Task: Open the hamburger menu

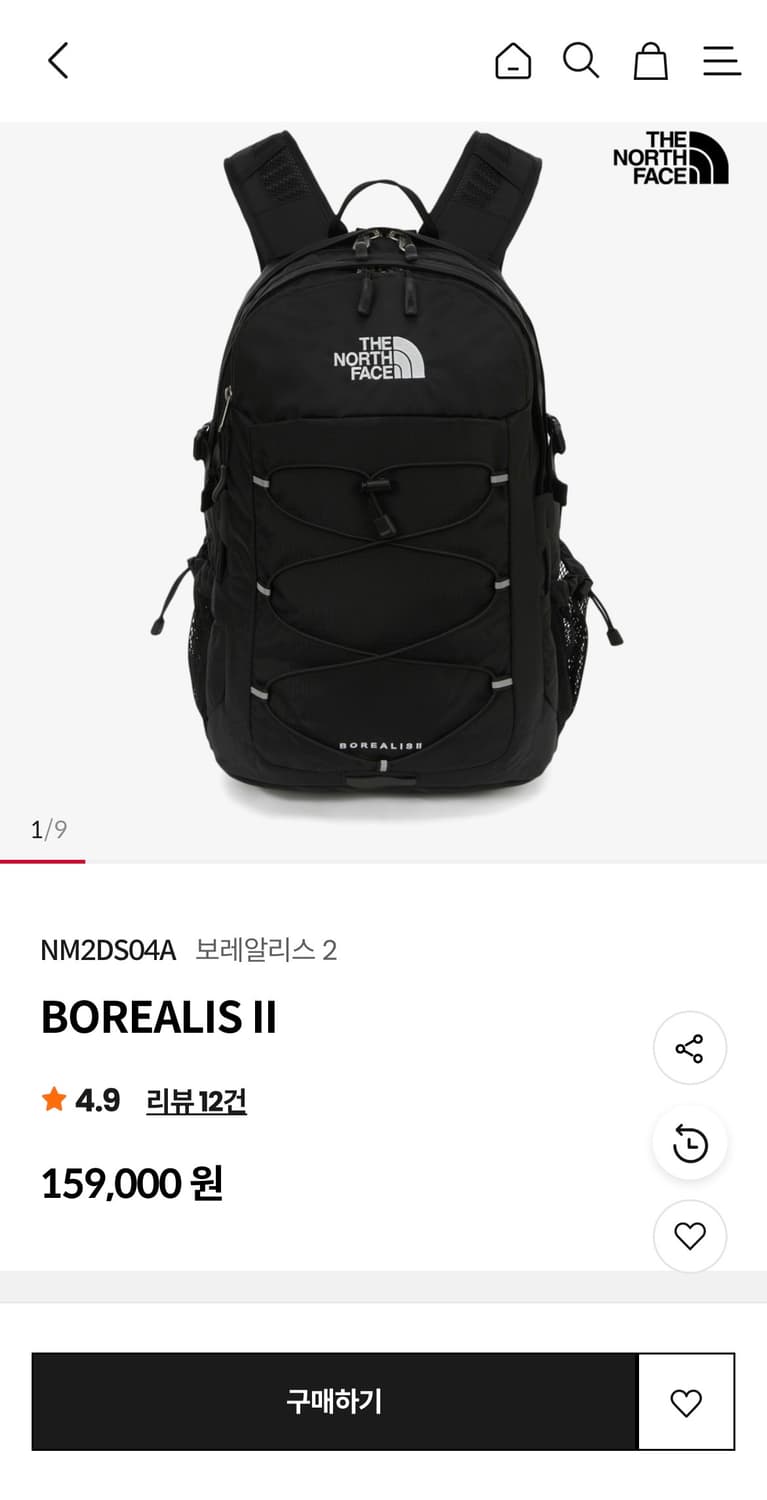Action: (721, 61)
